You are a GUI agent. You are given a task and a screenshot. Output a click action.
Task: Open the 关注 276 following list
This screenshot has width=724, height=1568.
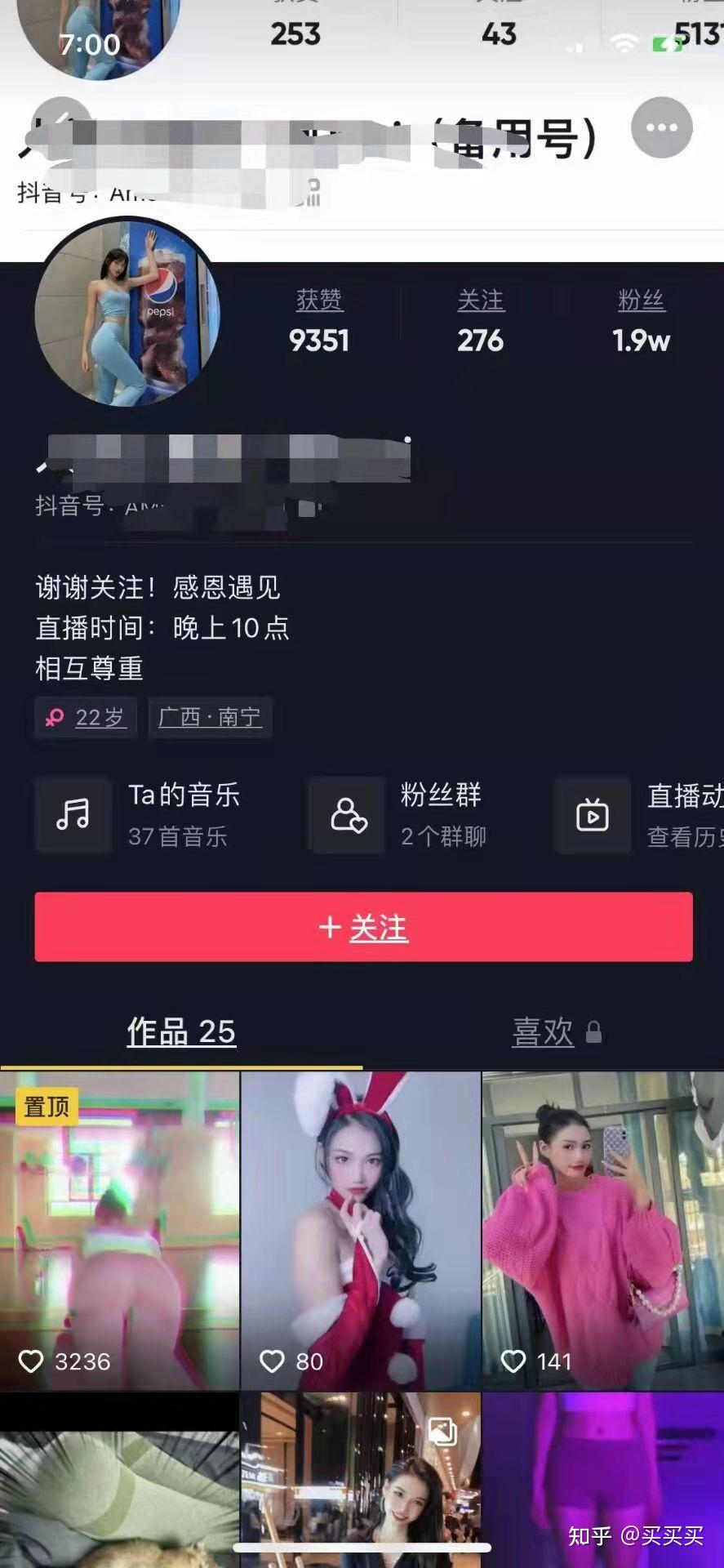(x=480, y=321)
